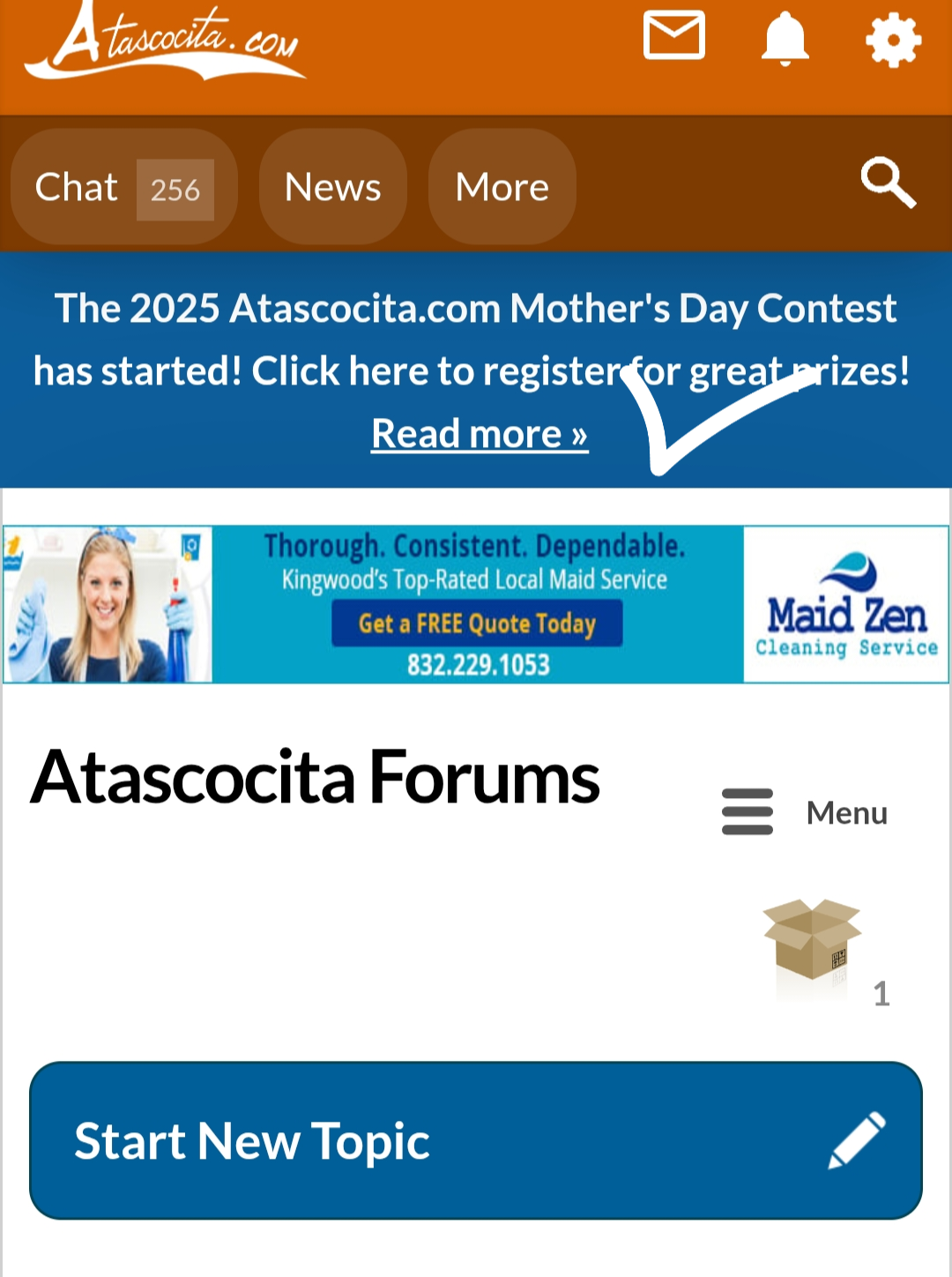
Task: Open the search magnifier
Action: click(x=888, y=183)
